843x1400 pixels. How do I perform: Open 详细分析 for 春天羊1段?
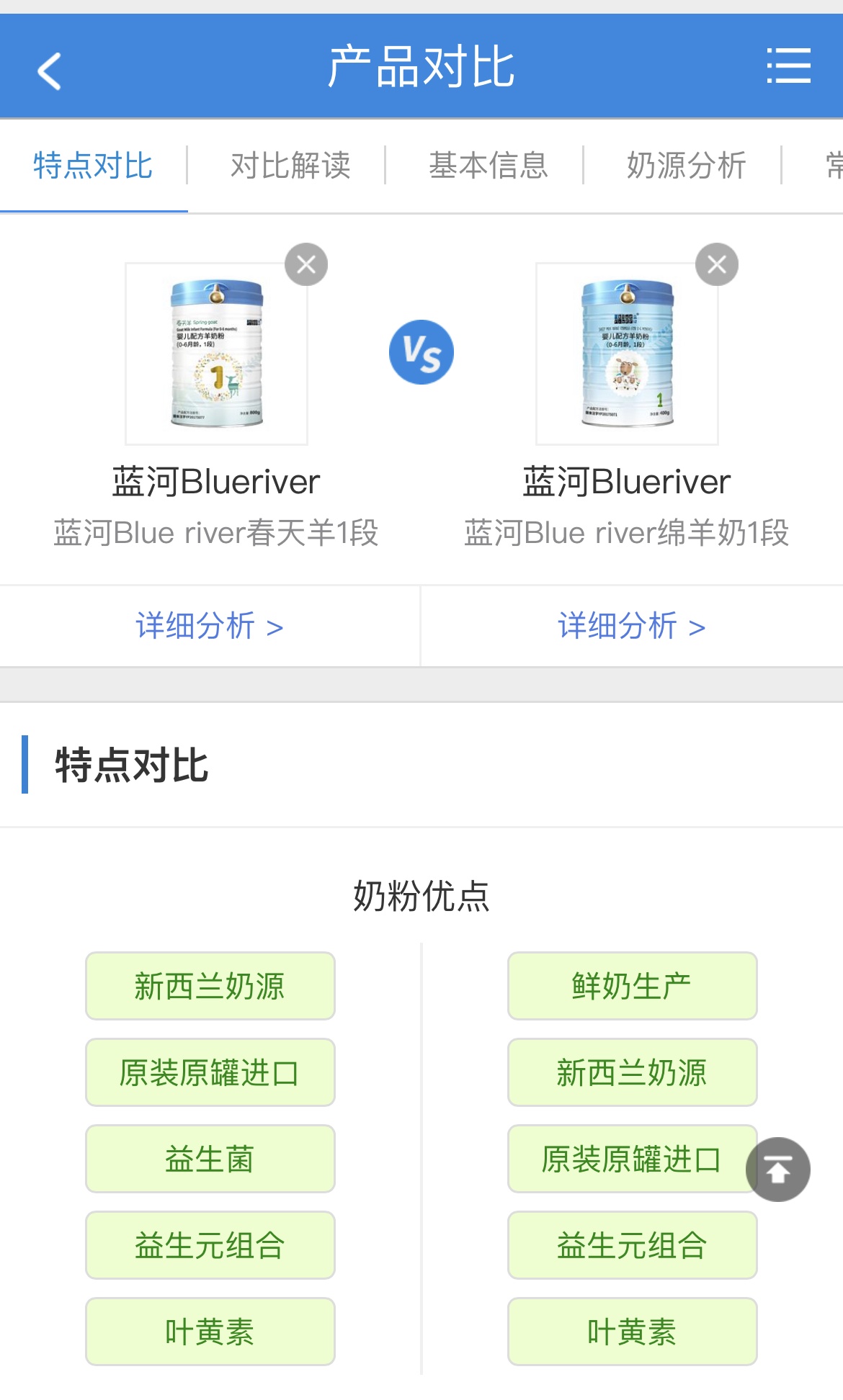tap(210, 626)
